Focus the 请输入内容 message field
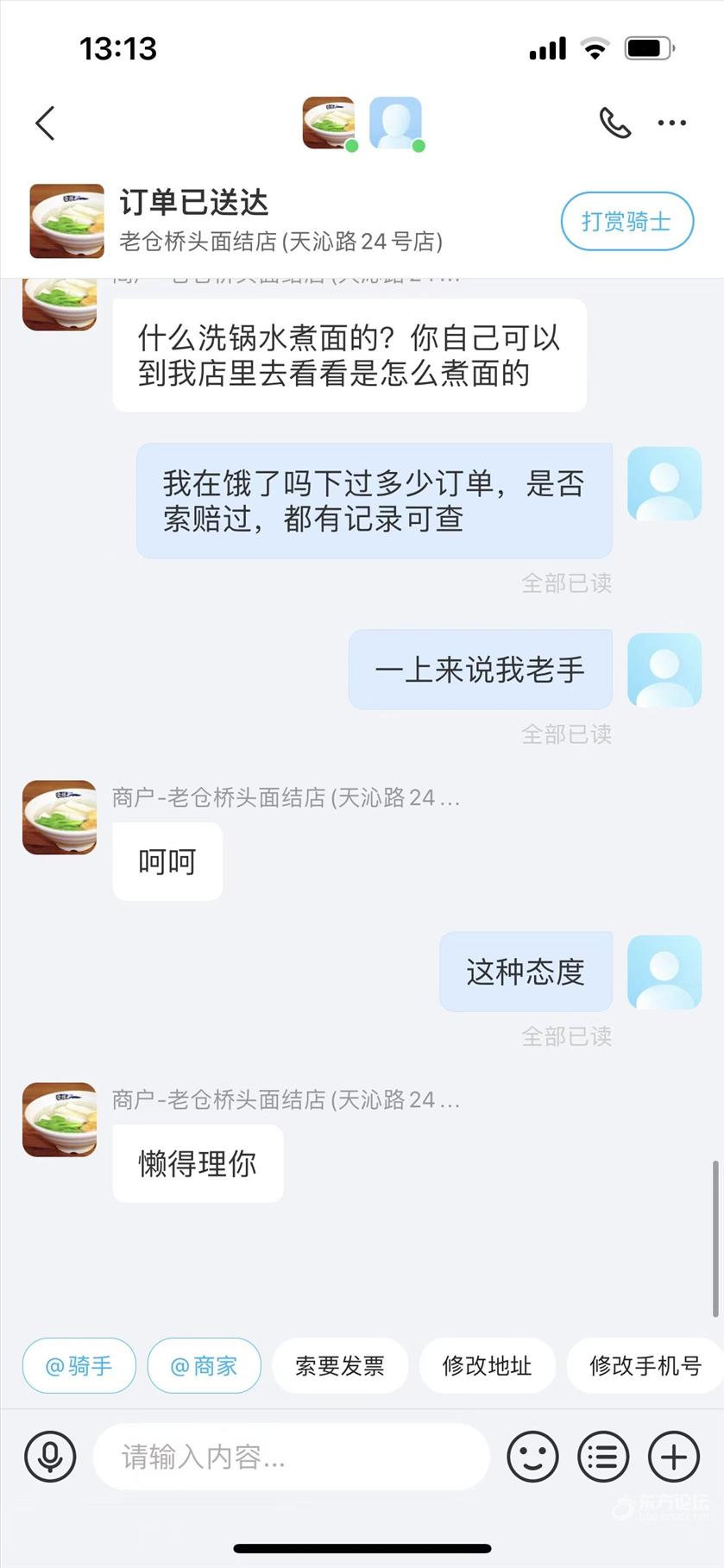Screen dimensions: 724x1568 (290, 1457)
